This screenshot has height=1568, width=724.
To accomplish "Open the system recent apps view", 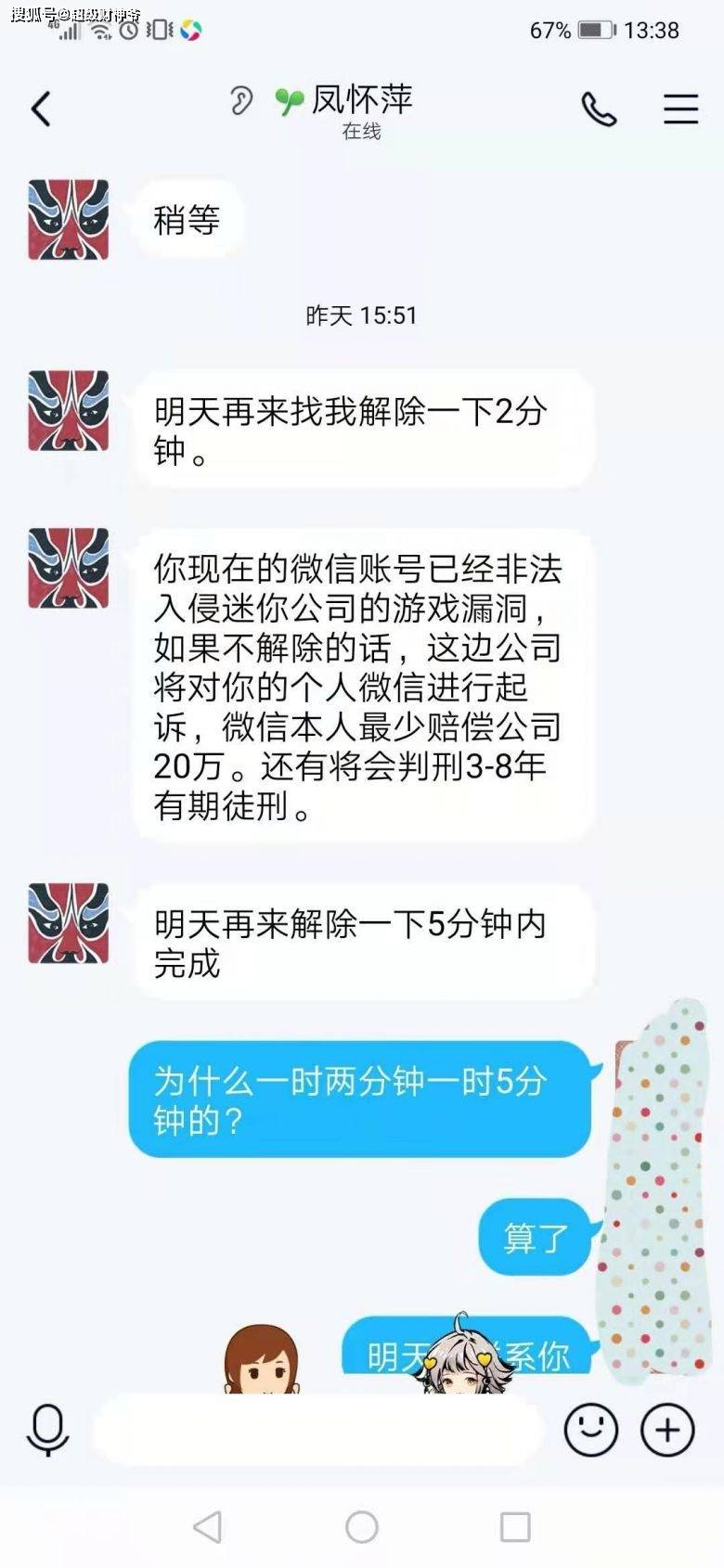I will click(x=515, y=1526).
